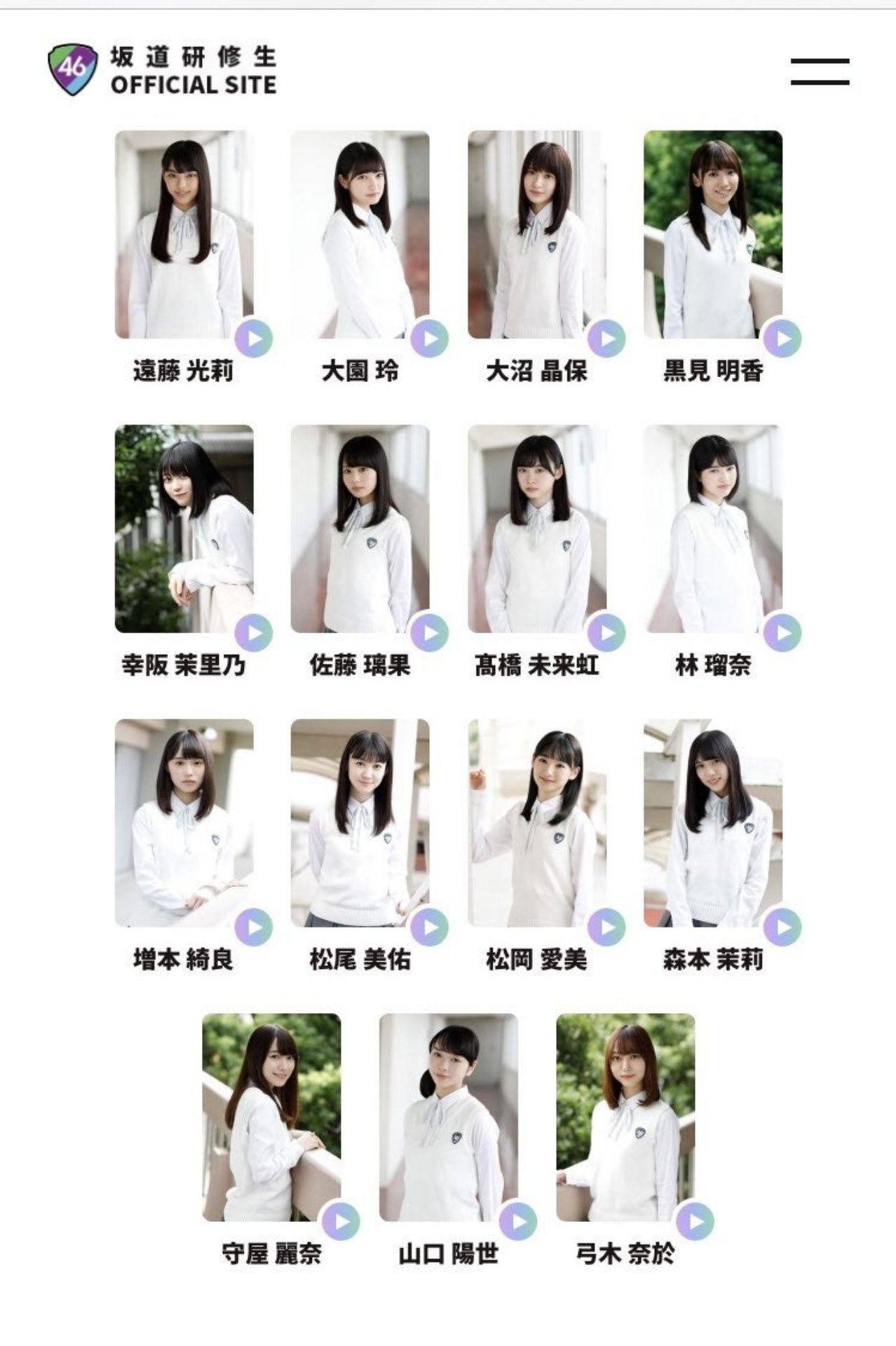Screen dimensions: 896x1346
Task: Play the video for 黒見 明香
Action: click(x=782, y=338)
